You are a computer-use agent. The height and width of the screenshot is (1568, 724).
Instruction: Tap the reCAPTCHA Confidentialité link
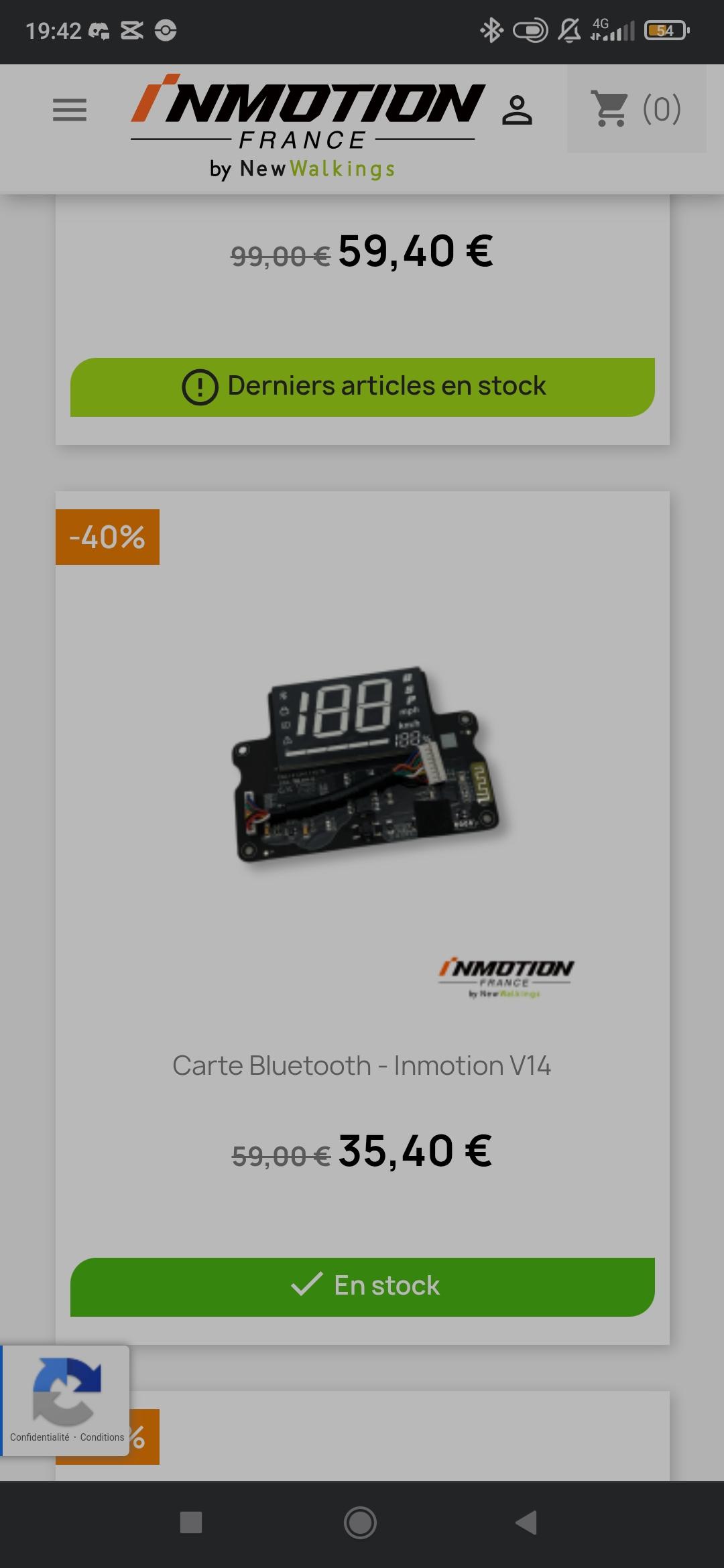[40, 1437]
